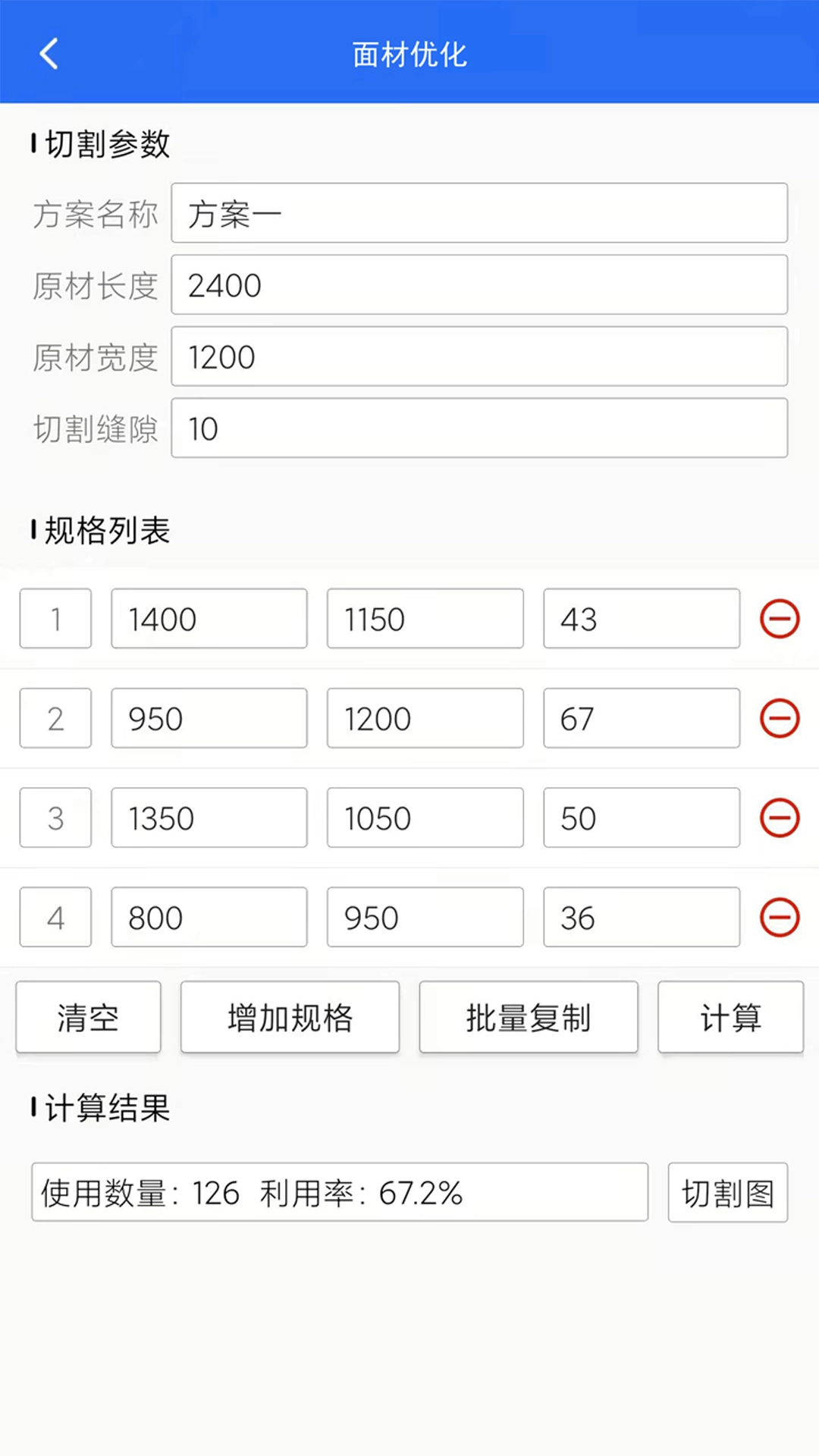819x1456 pixels.
Task: Tap the row number box labeled 3
Action: point(55,817)
